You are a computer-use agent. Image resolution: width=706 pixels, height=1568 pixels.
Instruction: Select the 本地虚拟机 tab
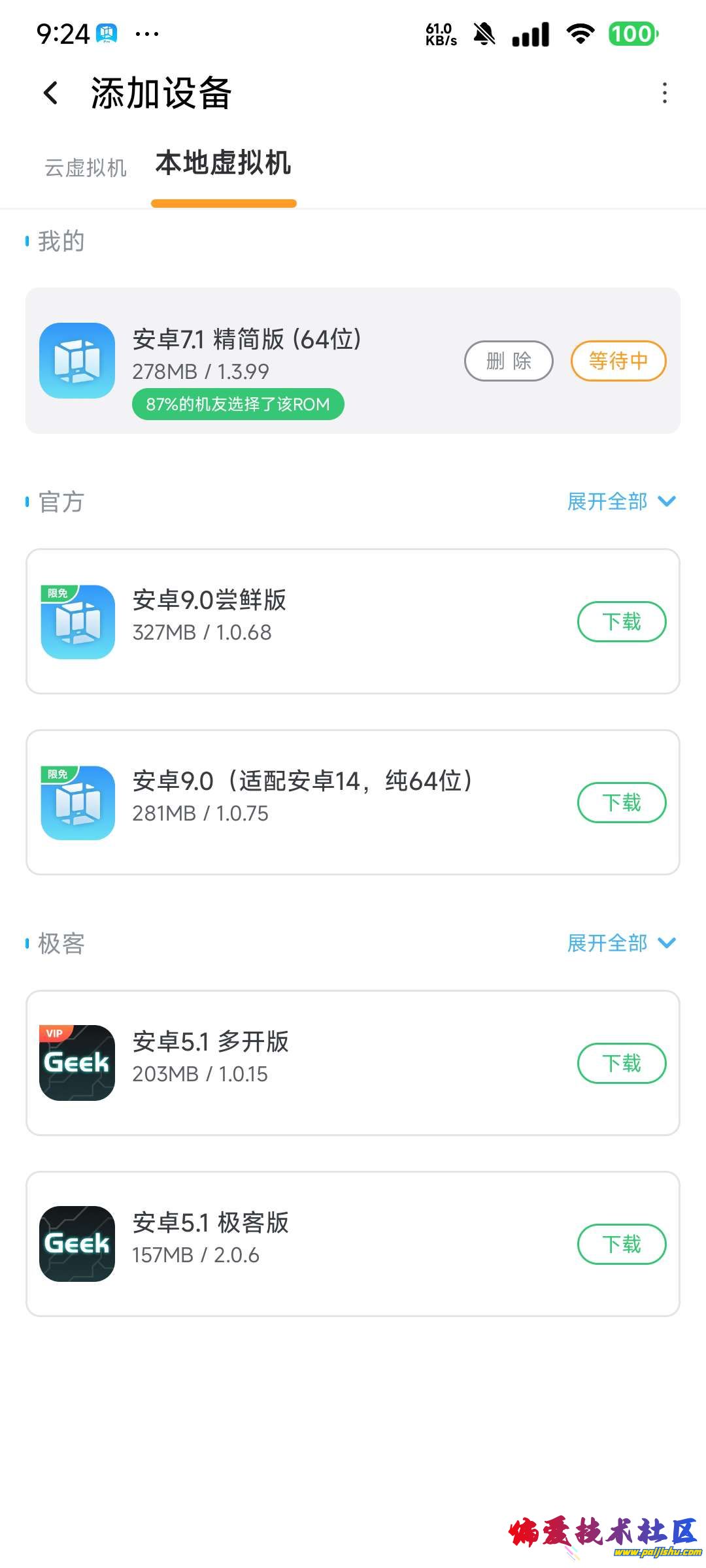pos(223,163)
